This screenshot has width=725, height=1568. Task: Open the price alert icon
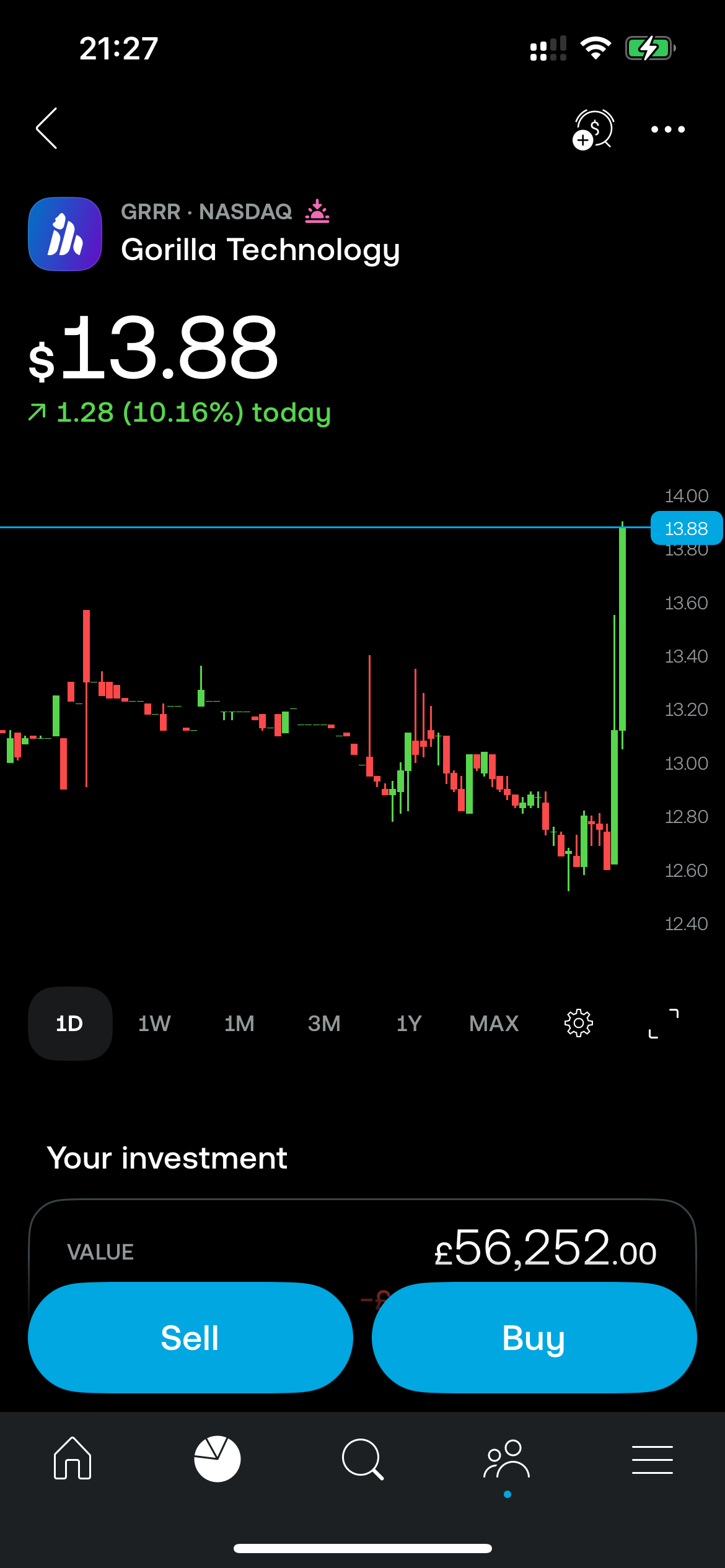click(593, 129)
